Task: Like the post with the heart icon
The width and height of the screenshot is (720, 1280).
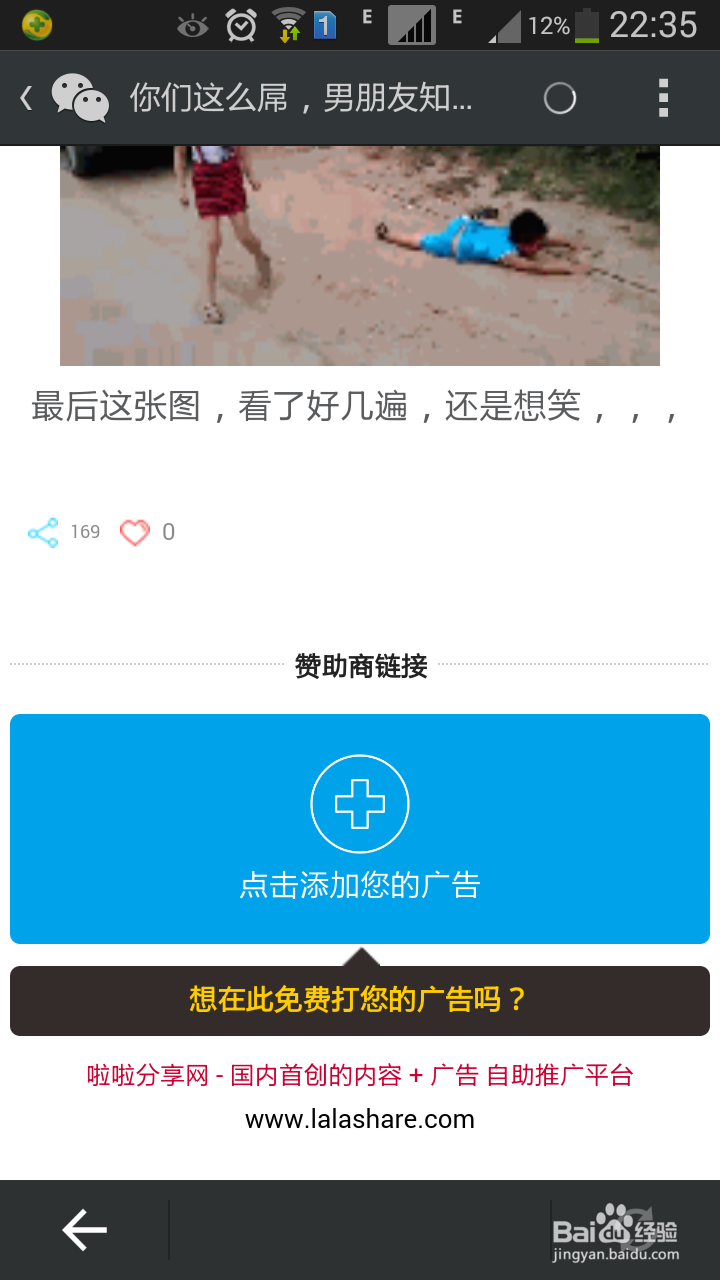Action: coord(134,532)
